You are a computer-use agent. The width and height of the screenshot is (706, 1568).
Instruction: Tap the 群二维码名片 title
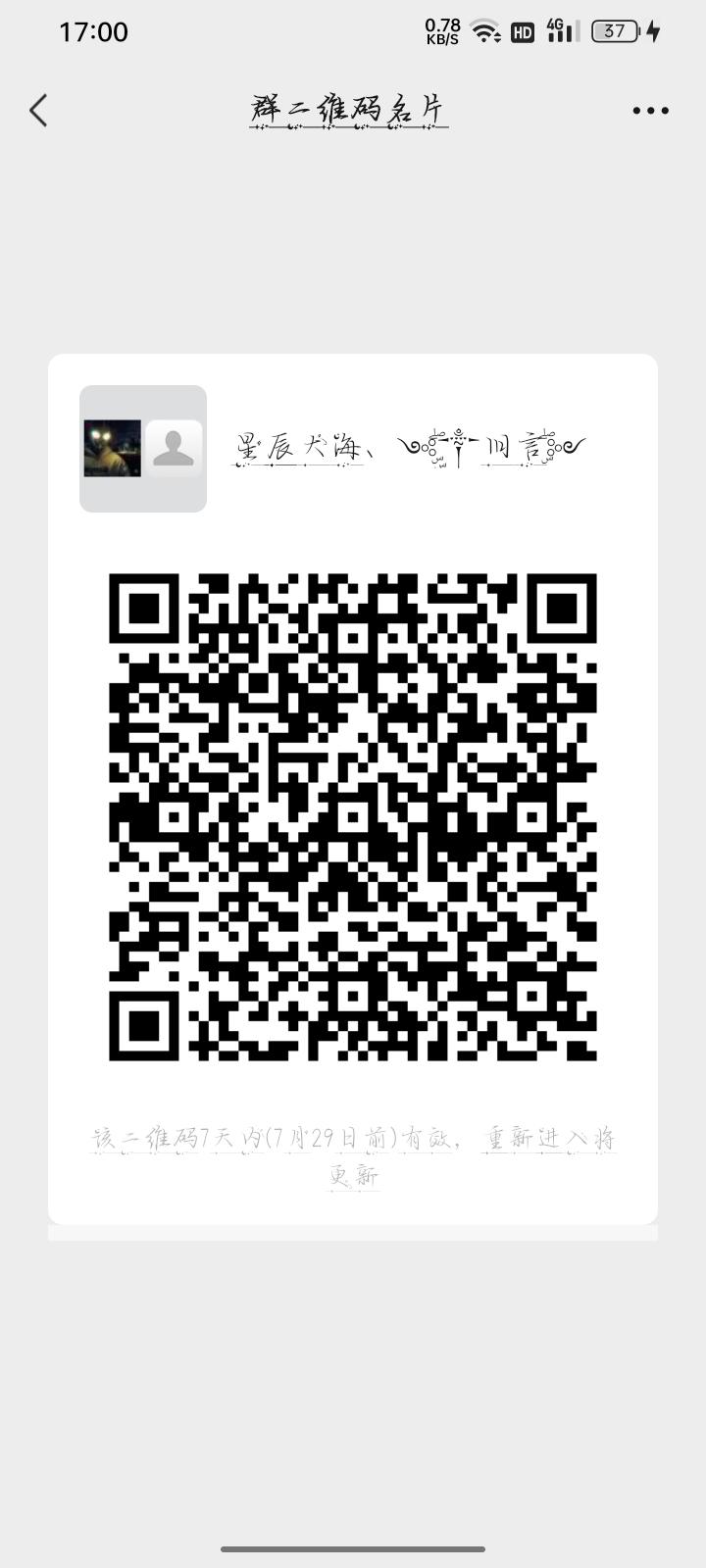(348, 110)
